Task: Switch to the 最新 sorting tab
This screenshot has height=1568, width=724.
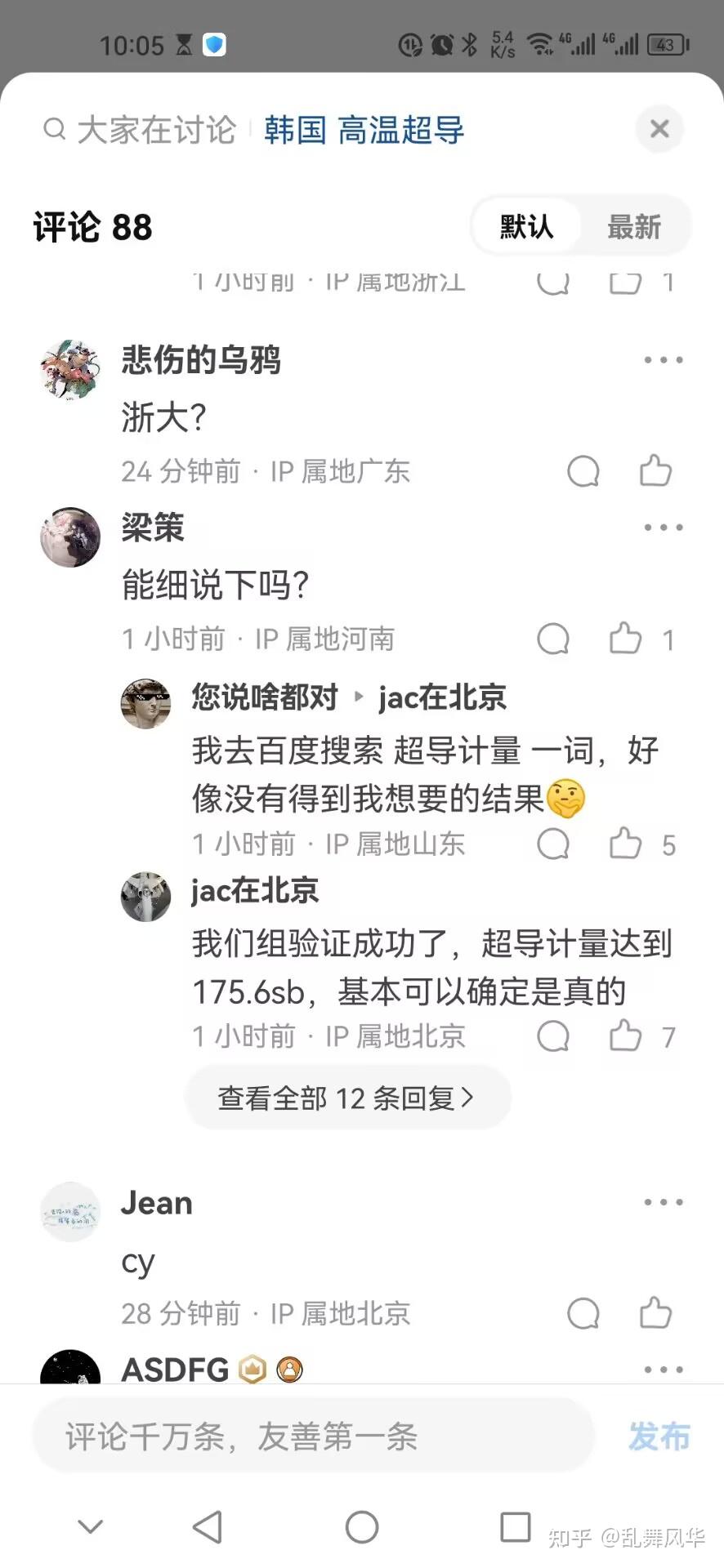Action: (x=633, y=227)
